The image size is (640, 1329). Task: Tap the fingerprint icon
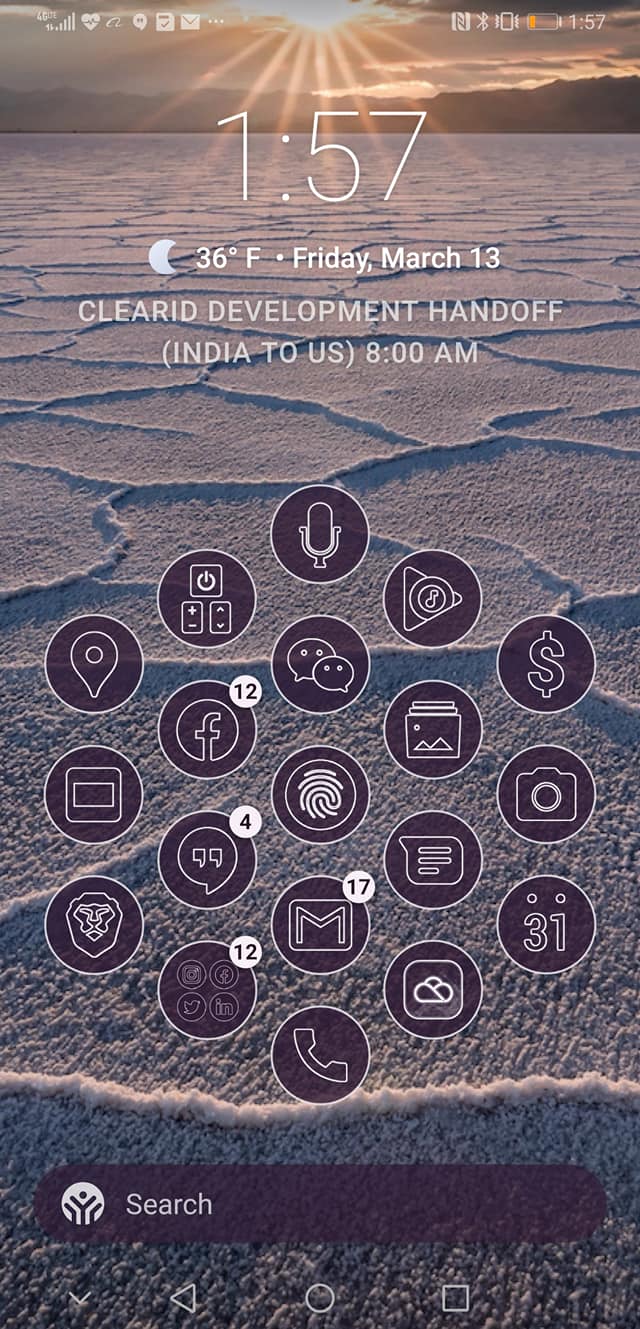point(320,795)
